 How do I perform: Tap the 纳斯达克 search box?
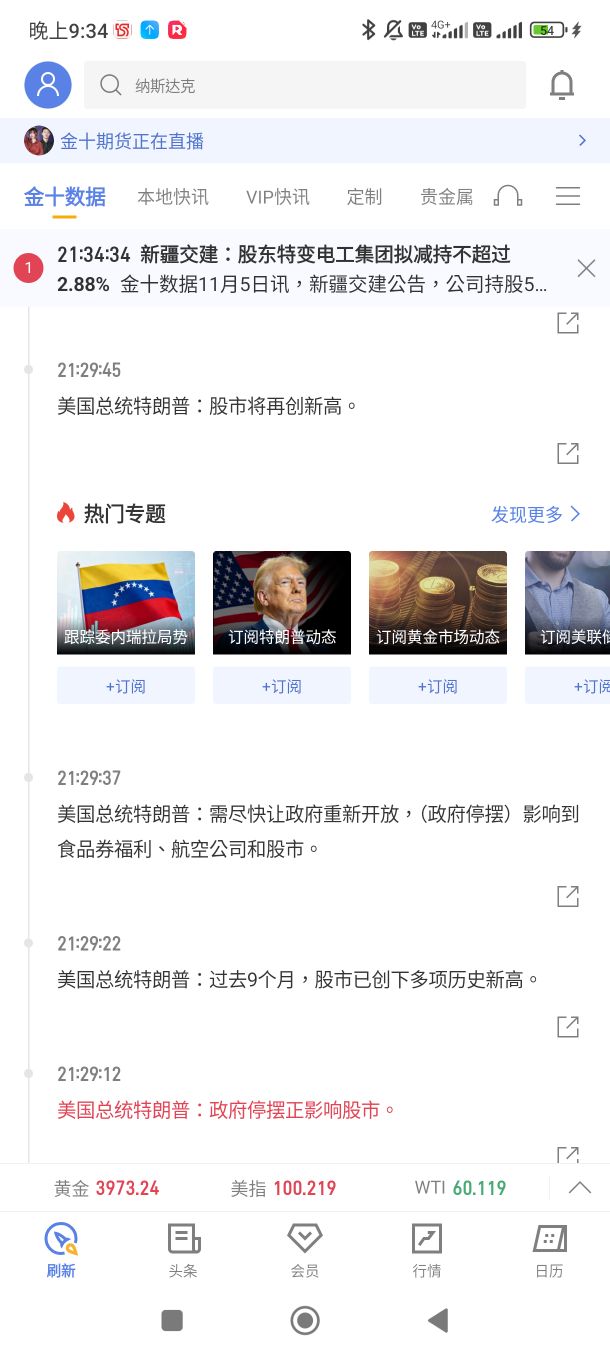(305, 85)
